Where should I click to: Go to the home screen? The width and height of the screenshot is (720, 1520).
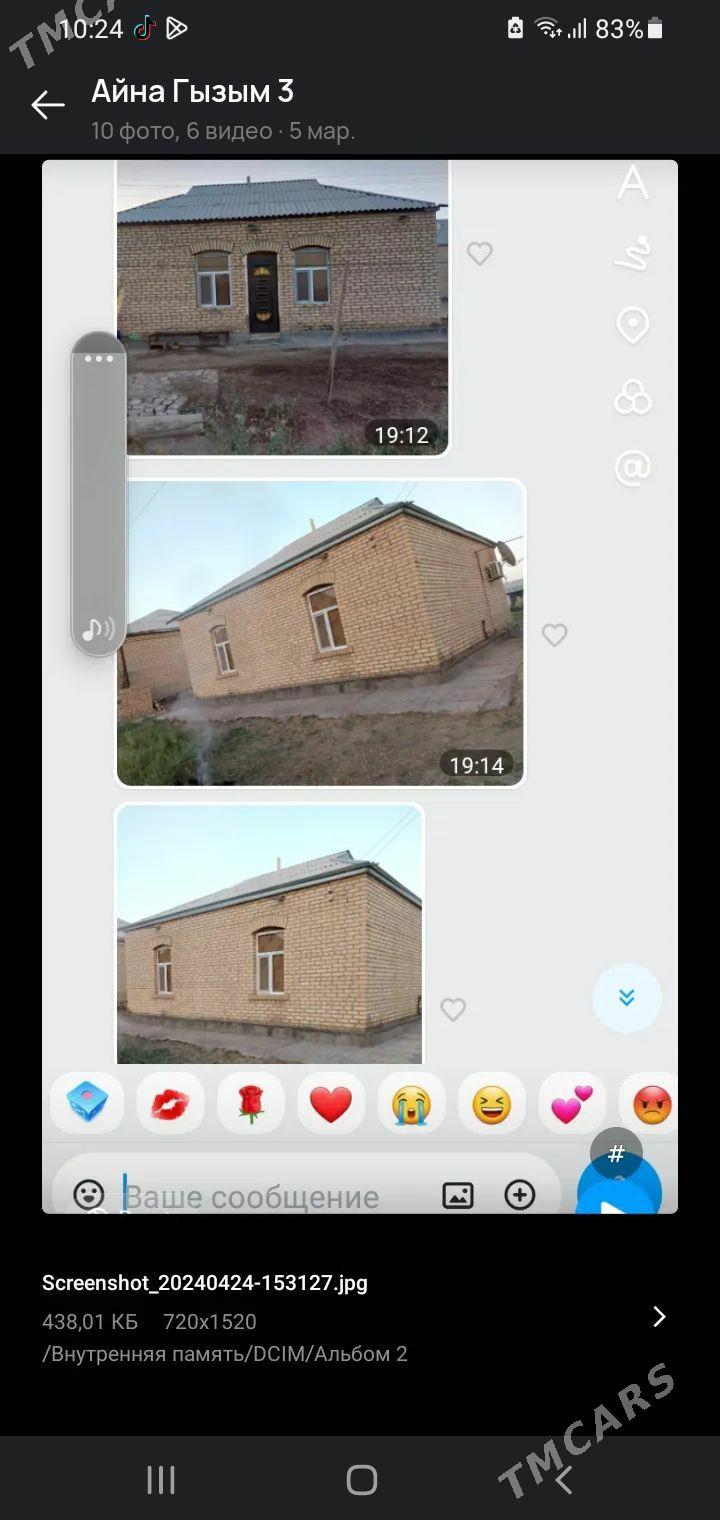pyautogui.click(x=361, y=1480)
